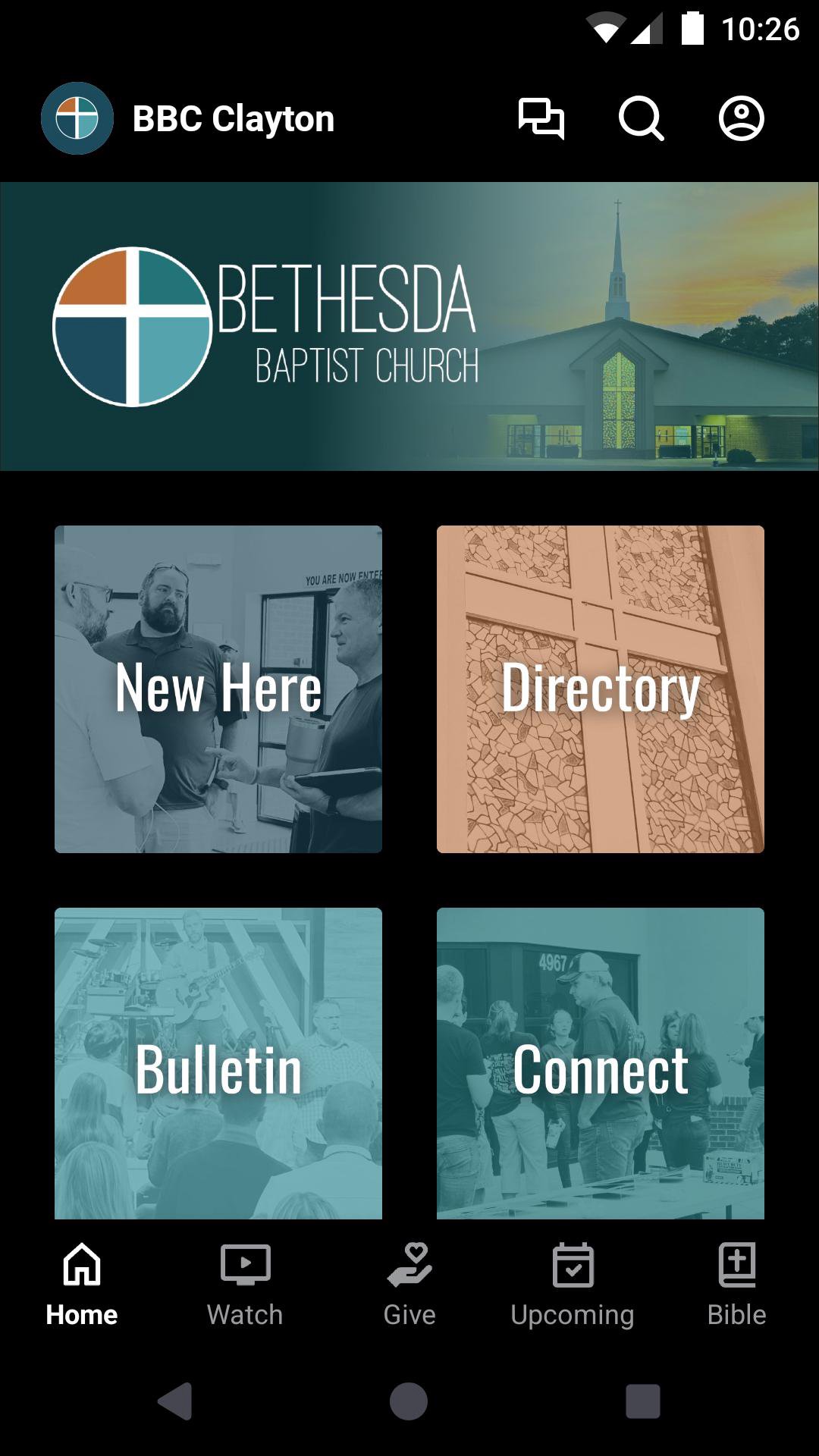Open the search icon
This screenshot has width=819, height=1456.
[641, 118]
